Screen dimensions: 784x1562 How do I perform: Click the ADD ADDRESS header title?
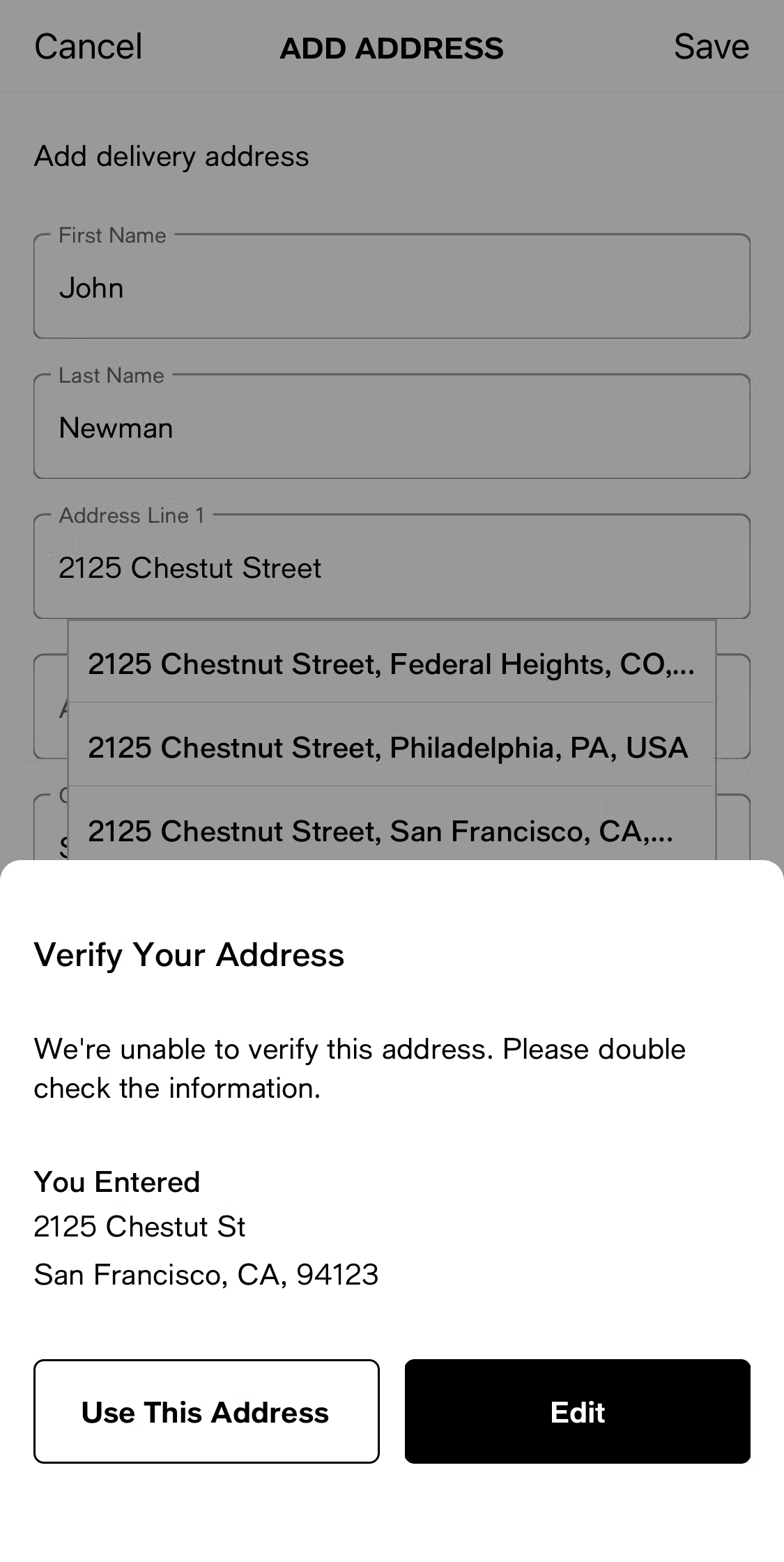coord(392,47)
